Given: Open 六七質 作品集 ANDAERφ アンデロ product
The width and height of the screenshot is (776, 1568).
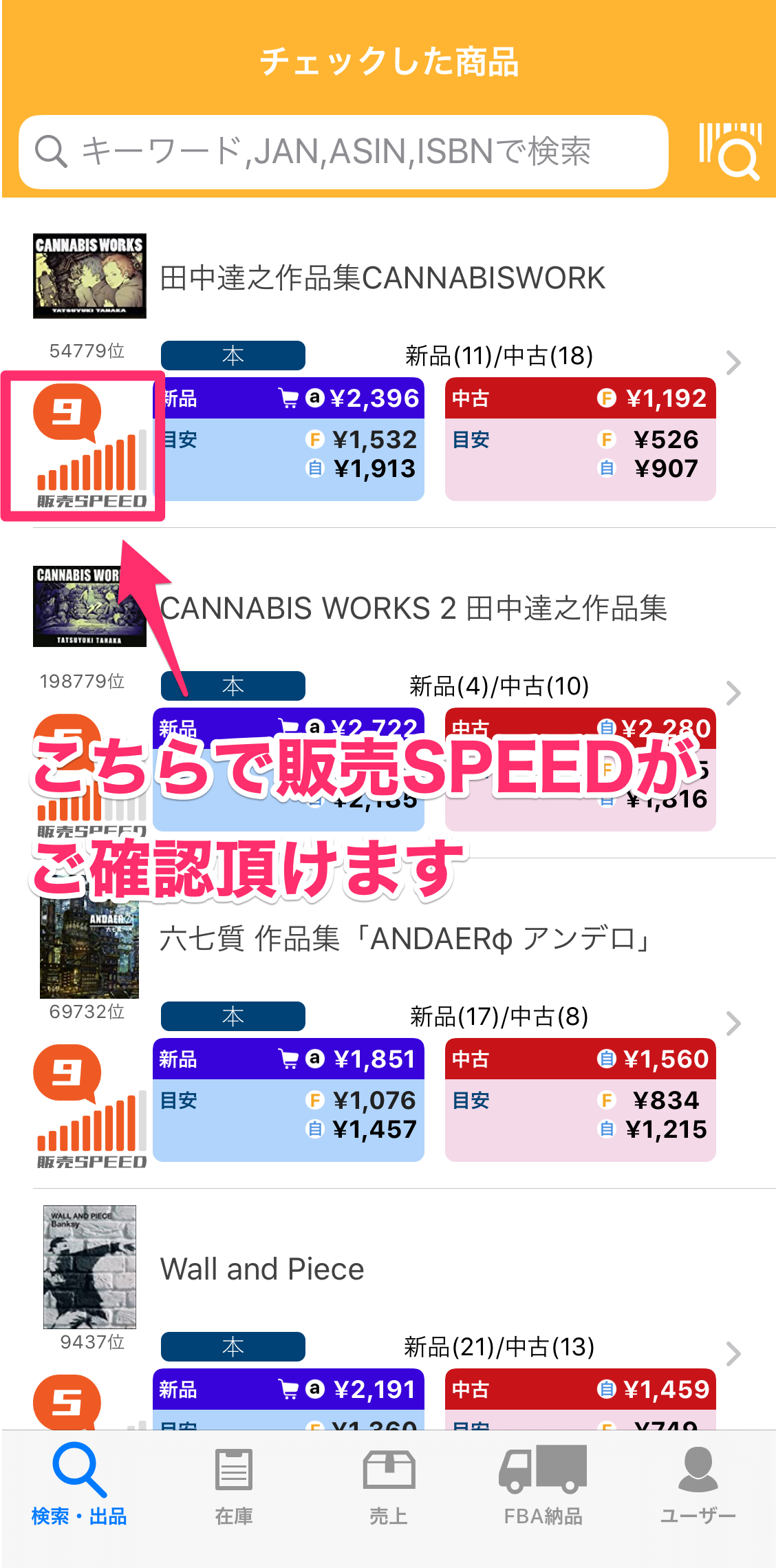Looking at the screenshot, I should pos(406,939).
